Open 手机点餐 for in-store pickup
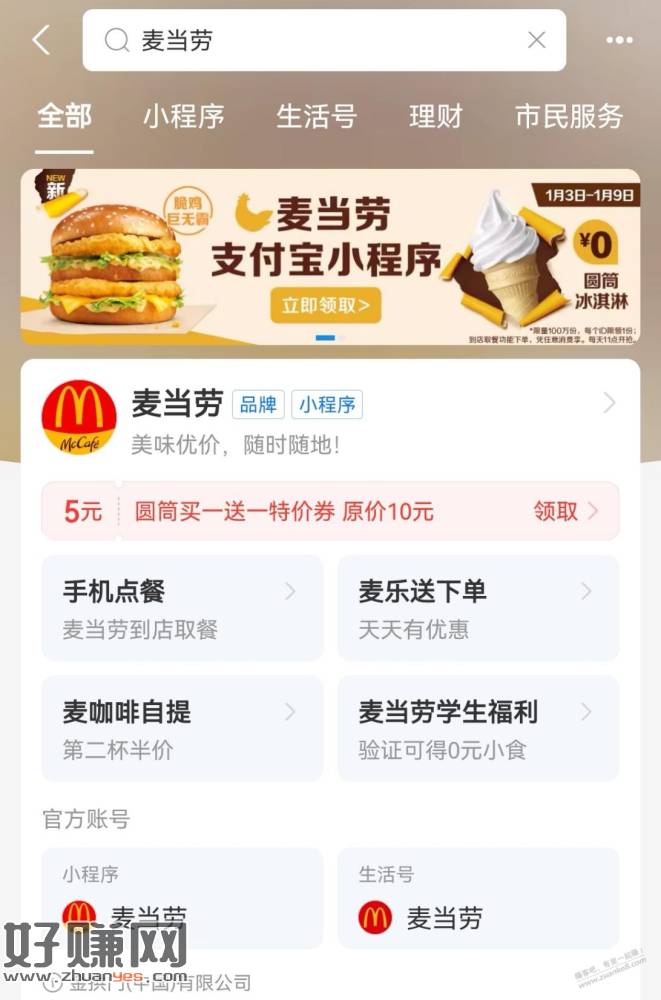 [x=182, y=608]
